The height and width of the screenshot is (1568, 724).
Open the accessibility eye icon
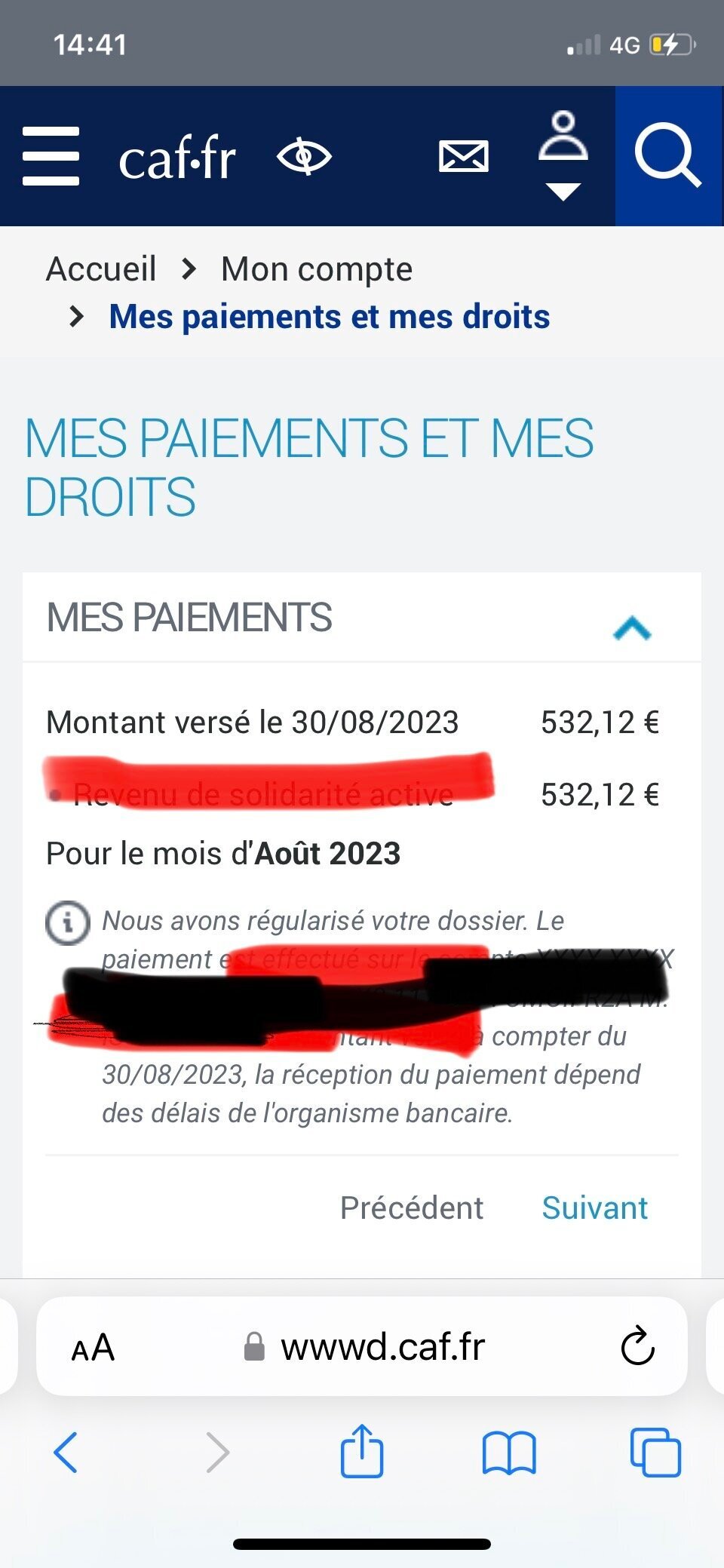[x=304, y=157]
